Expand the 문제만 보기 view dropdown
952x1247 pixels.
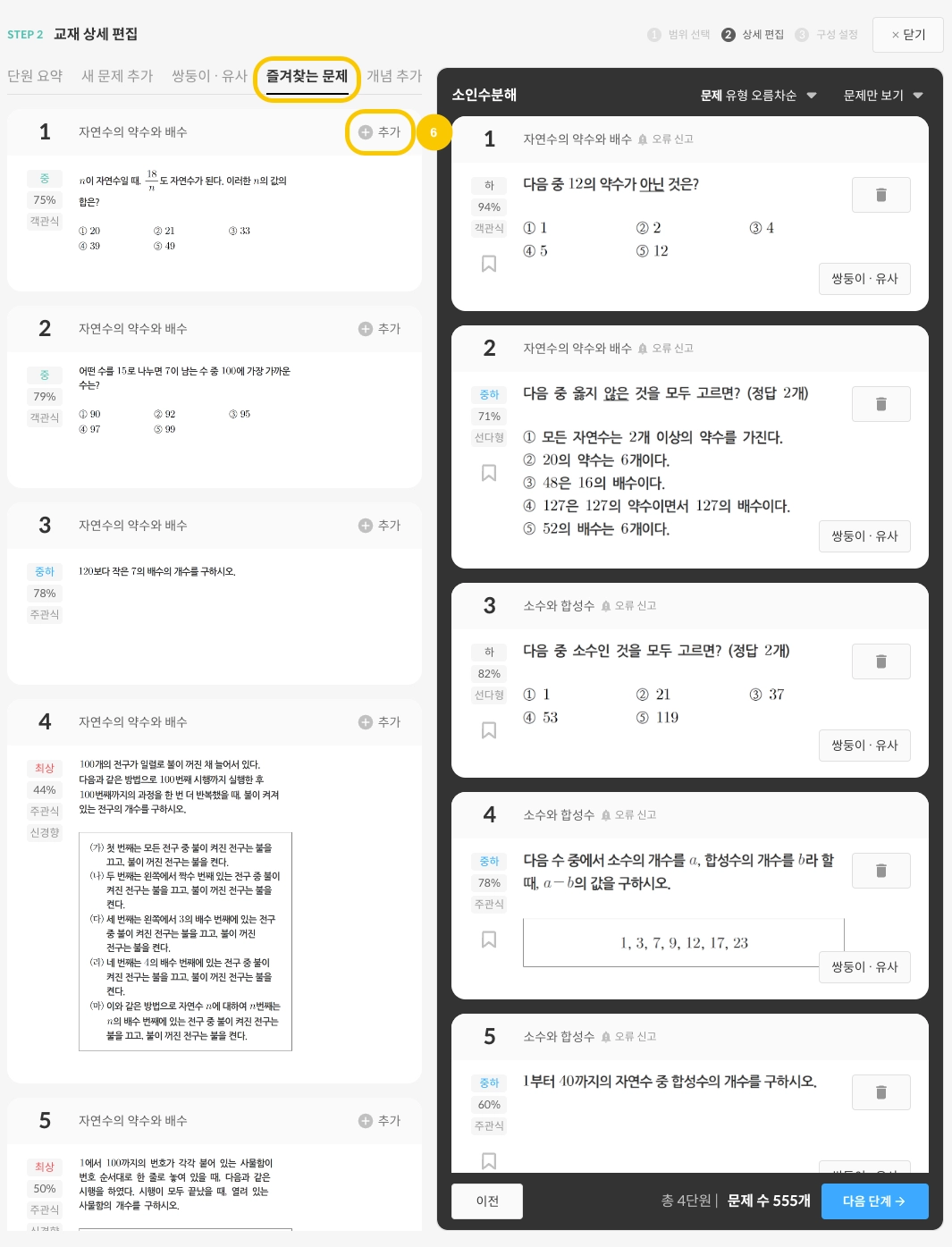point(882,95)
